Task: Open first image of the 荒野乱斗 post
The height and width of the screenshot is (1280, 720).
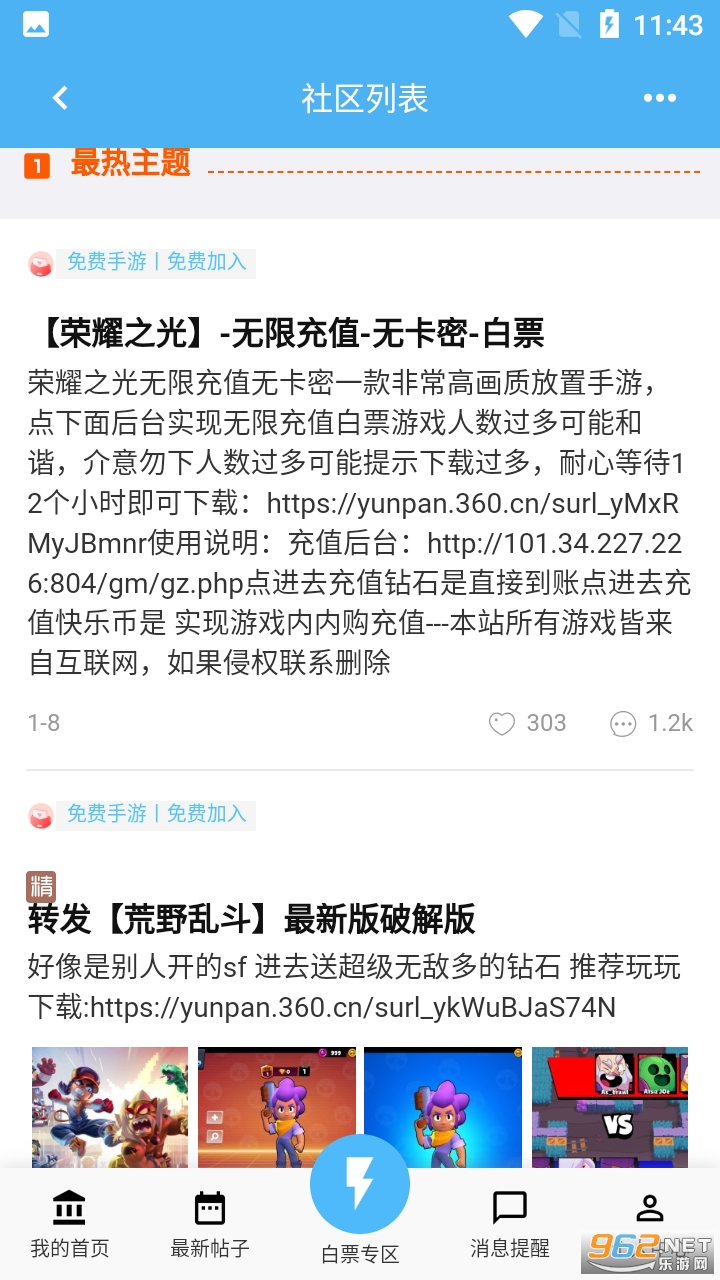Action: 110,1106
